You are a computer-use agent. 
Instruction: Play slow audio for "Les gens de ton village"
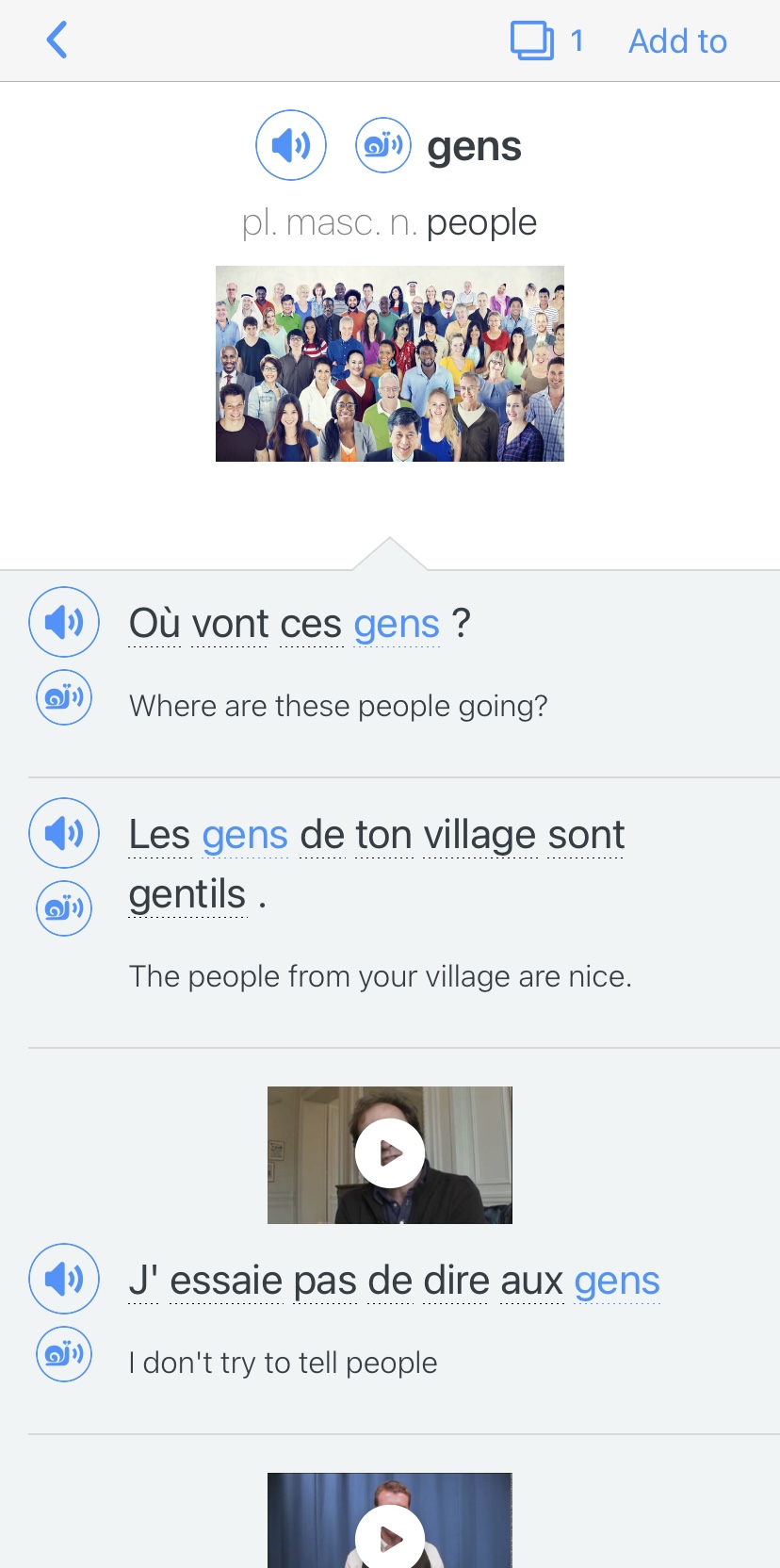64,908
